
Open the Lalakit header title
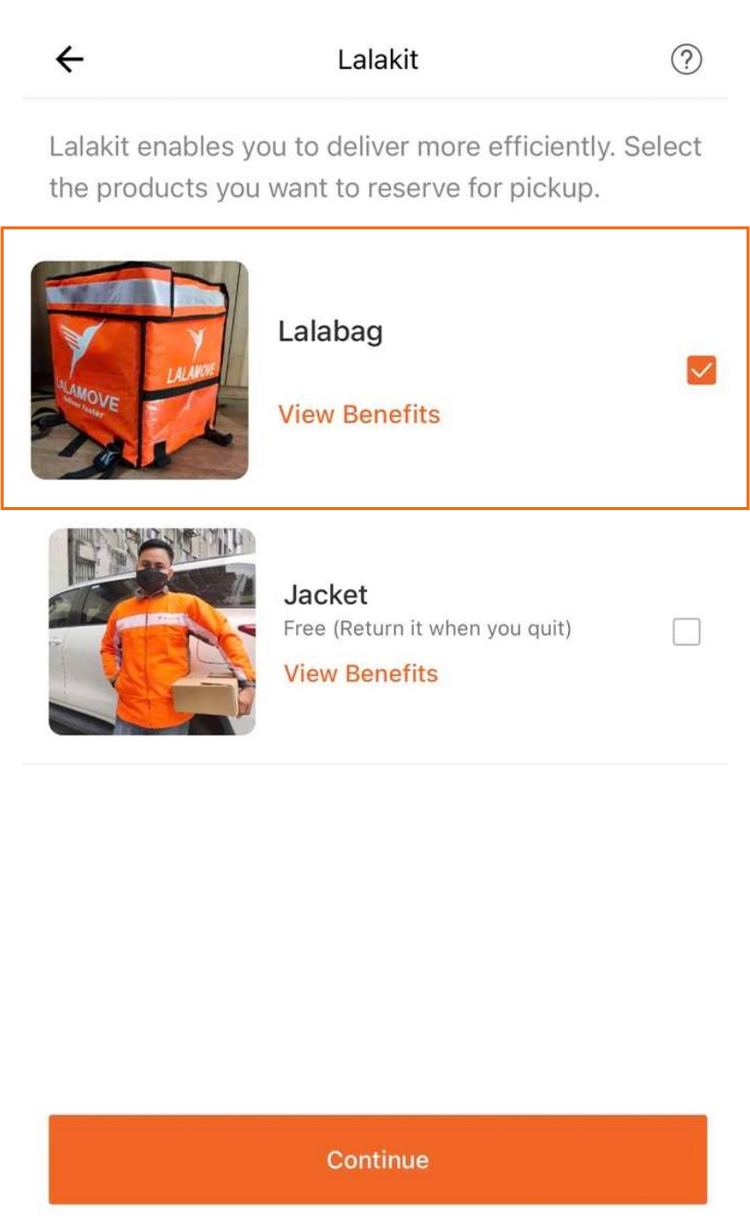(377, 60)
